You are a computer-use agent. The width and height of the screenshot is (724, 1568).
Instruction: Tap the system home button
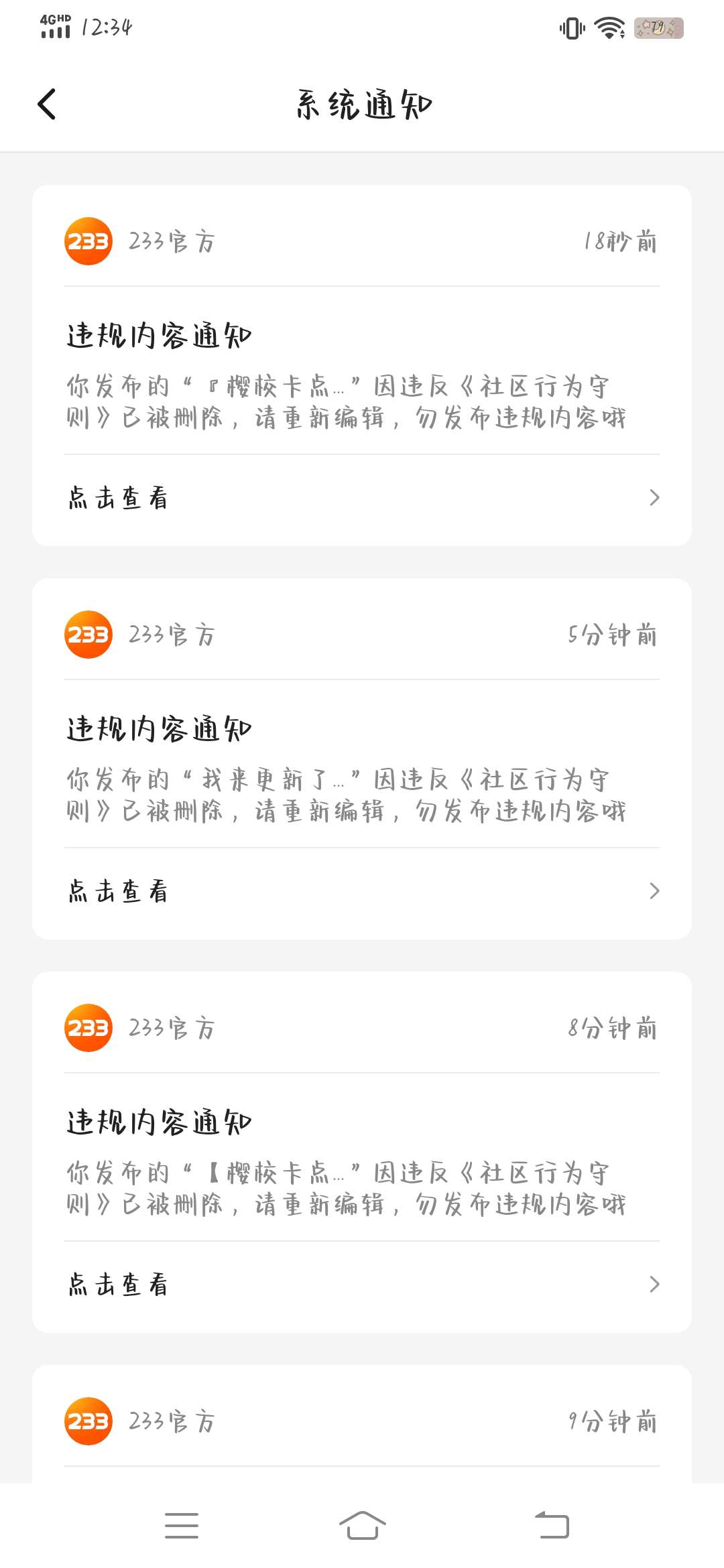362,1526
